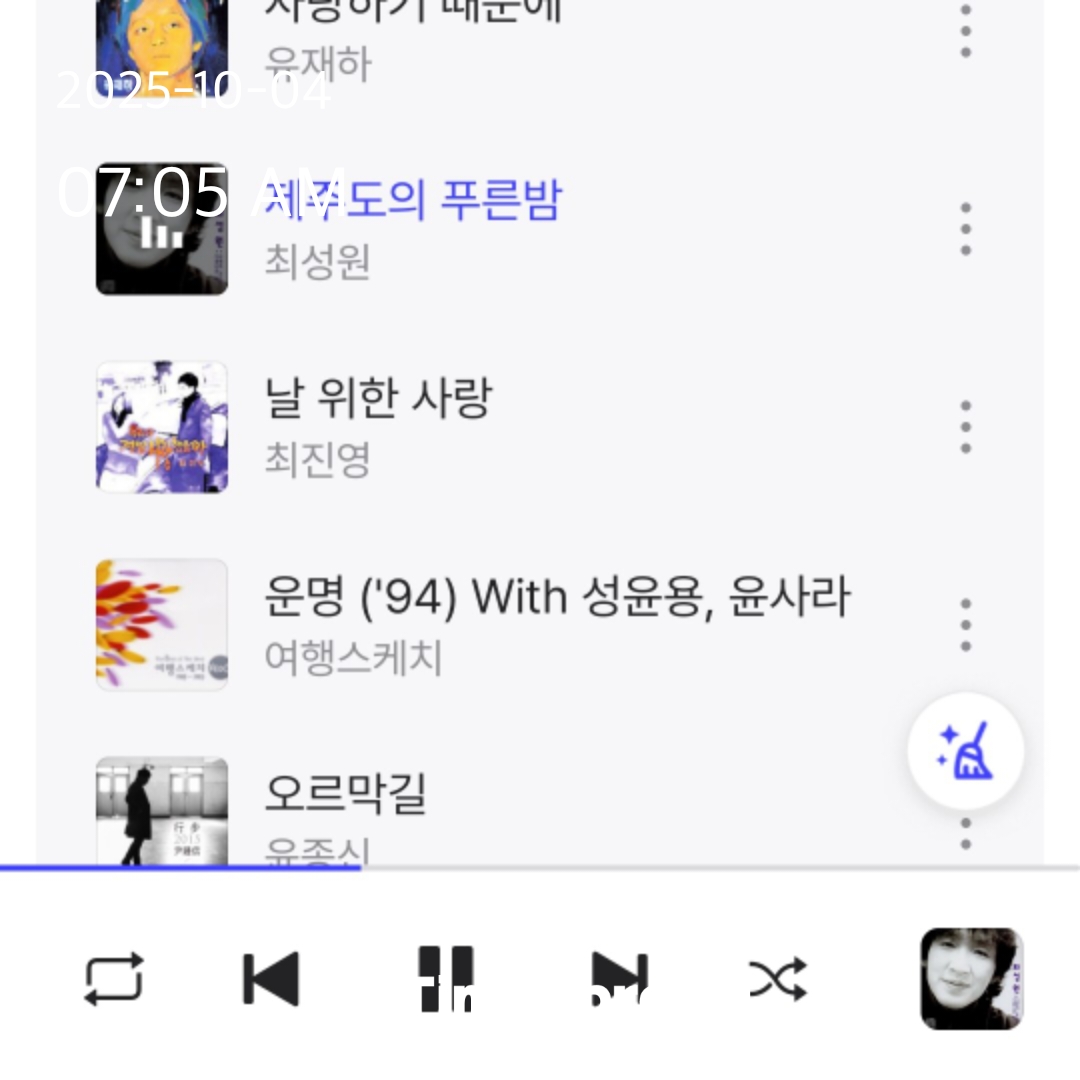Open options for 운명 ('94) track
The height and width of the screenshot is (1080, 1080).
(965, 625)
